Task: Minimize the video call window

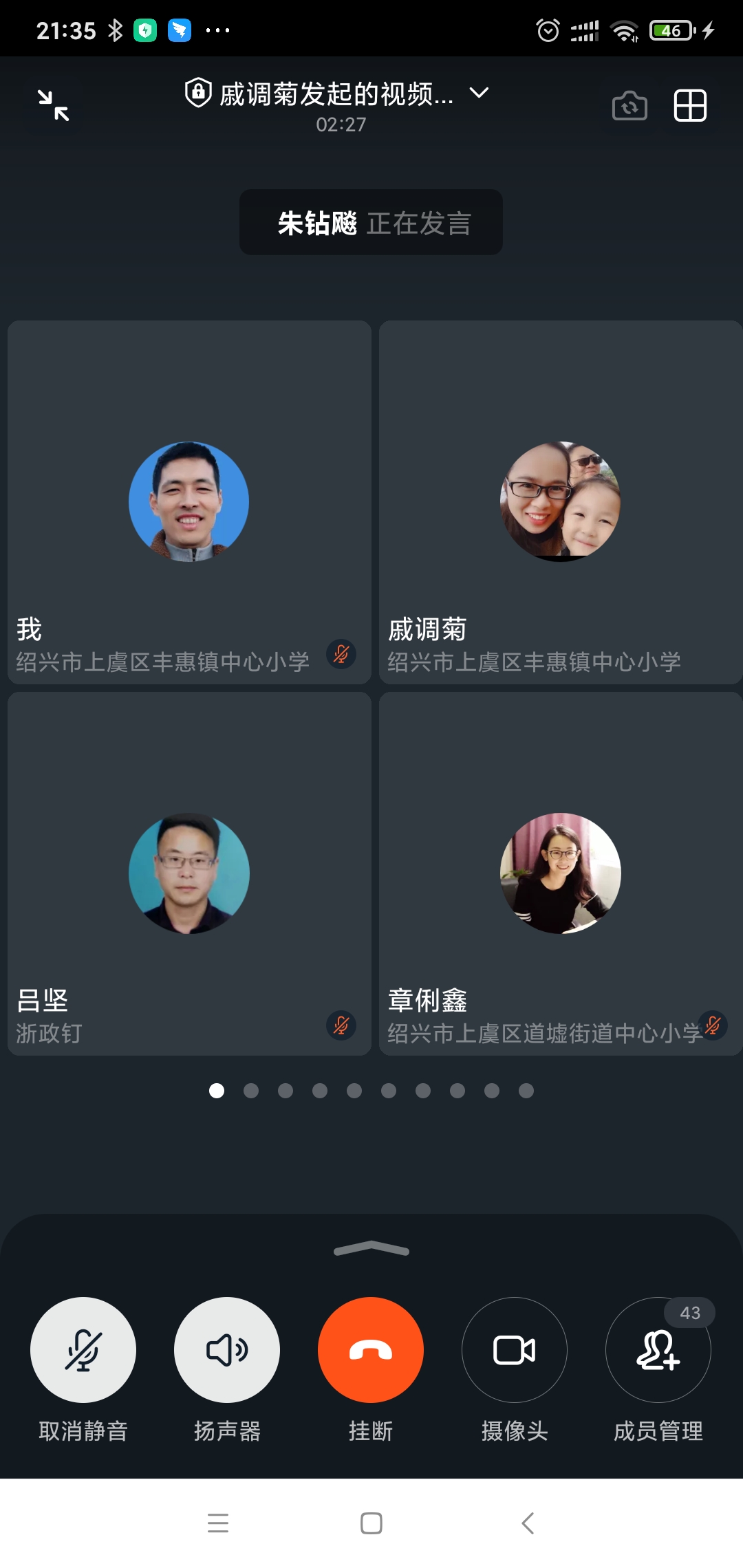Action: point(53,105)
